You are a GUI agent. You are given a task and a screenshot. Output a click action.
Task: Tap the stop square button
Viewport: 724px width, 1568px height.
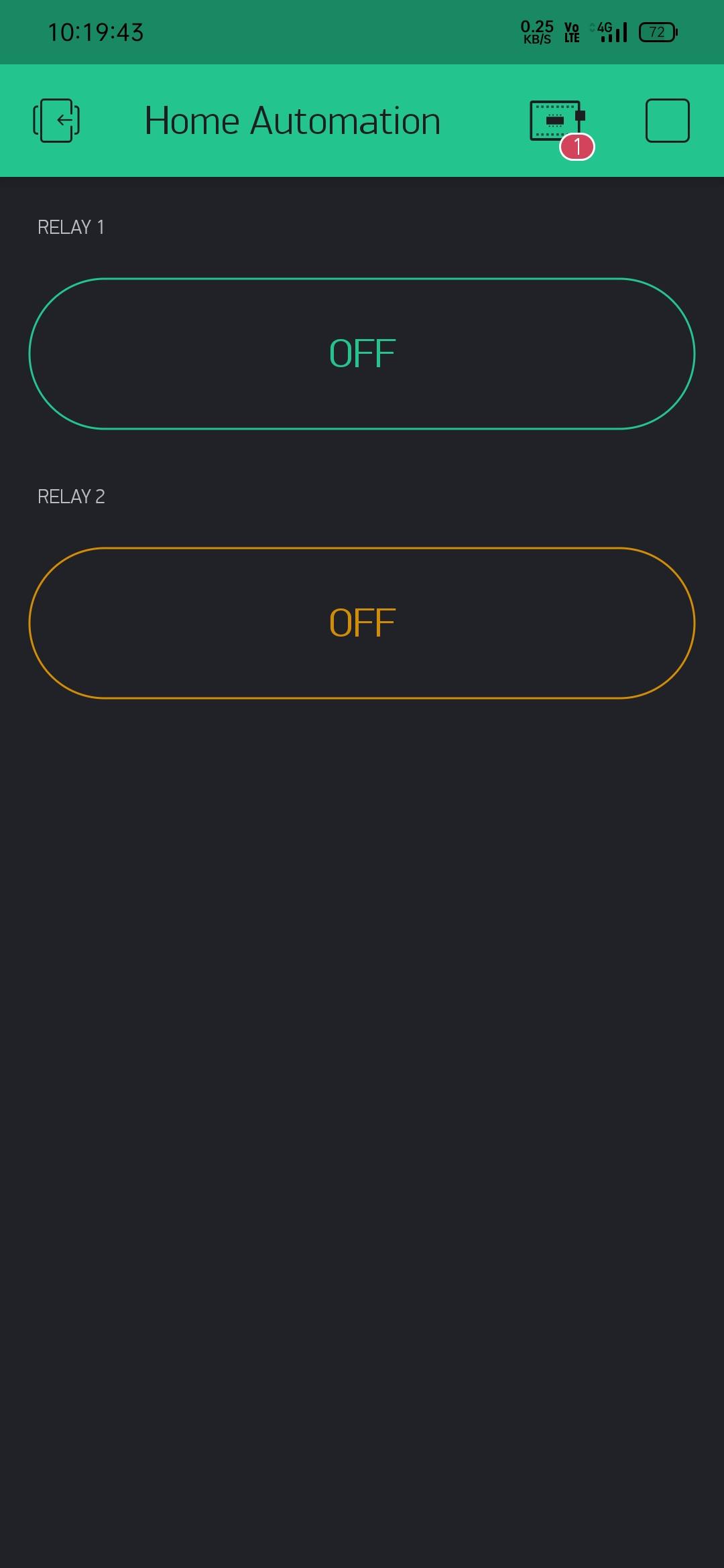(x=667, y=121)
